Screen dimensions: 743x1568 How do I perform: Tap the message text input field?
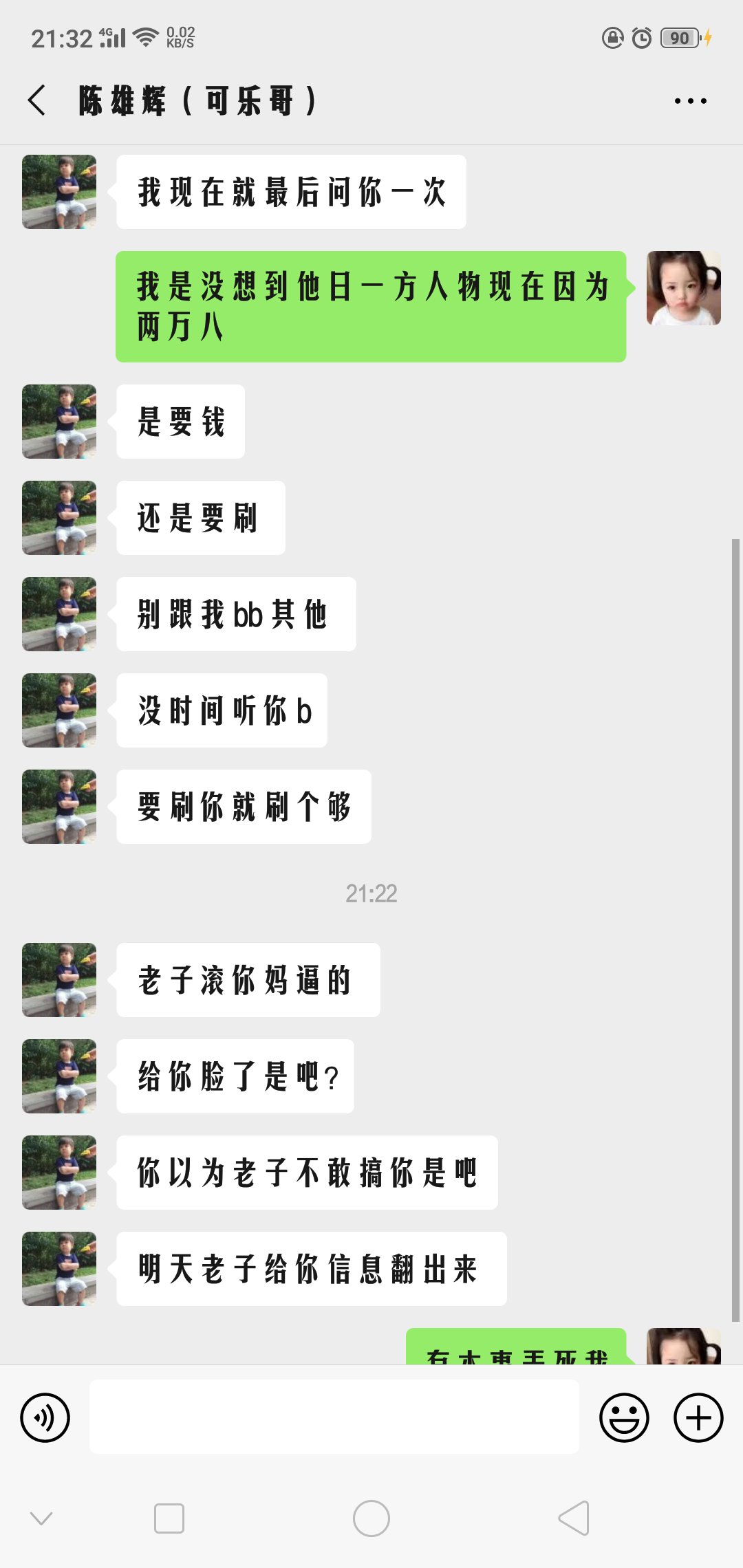click(x=334, y=1416)
